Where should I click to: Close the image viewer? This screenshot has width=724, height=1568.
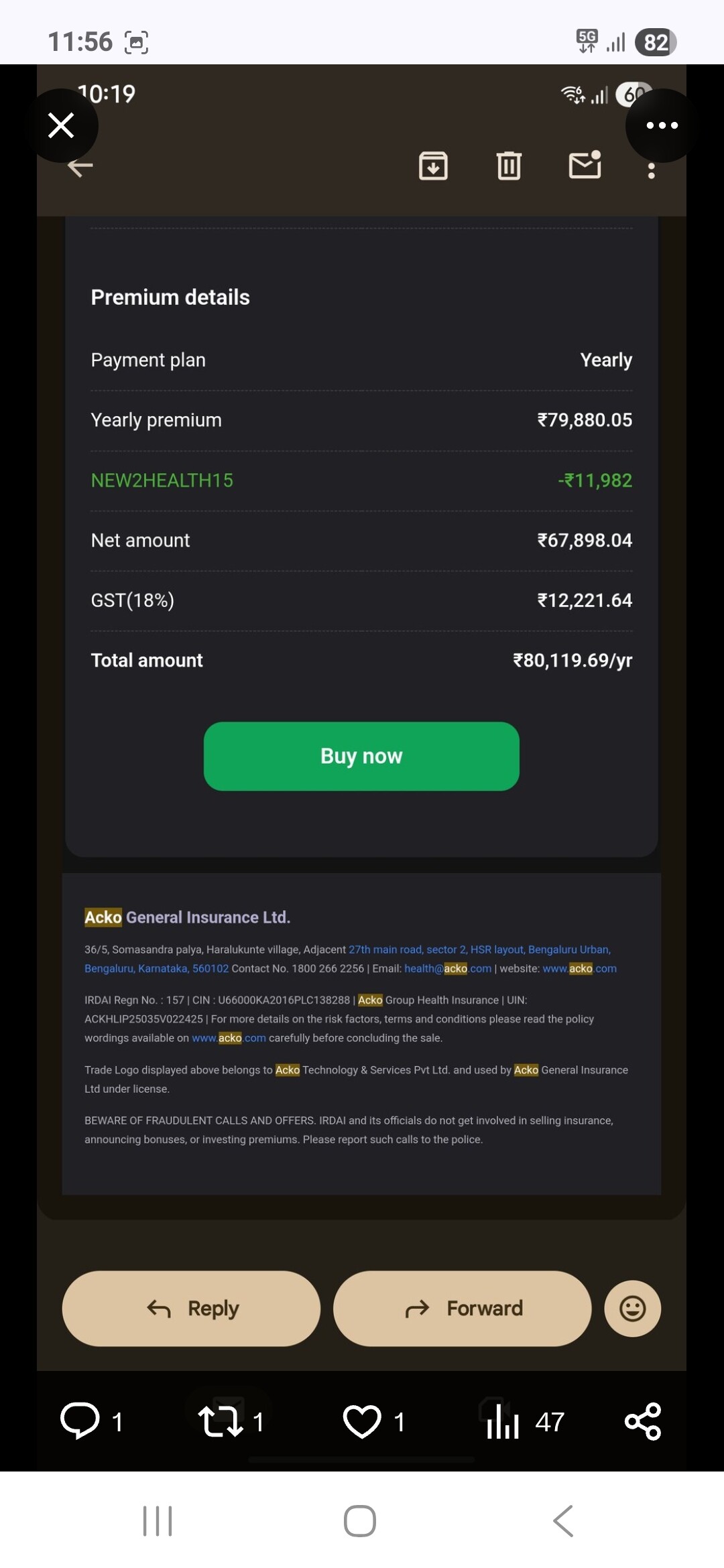(61, 125)
